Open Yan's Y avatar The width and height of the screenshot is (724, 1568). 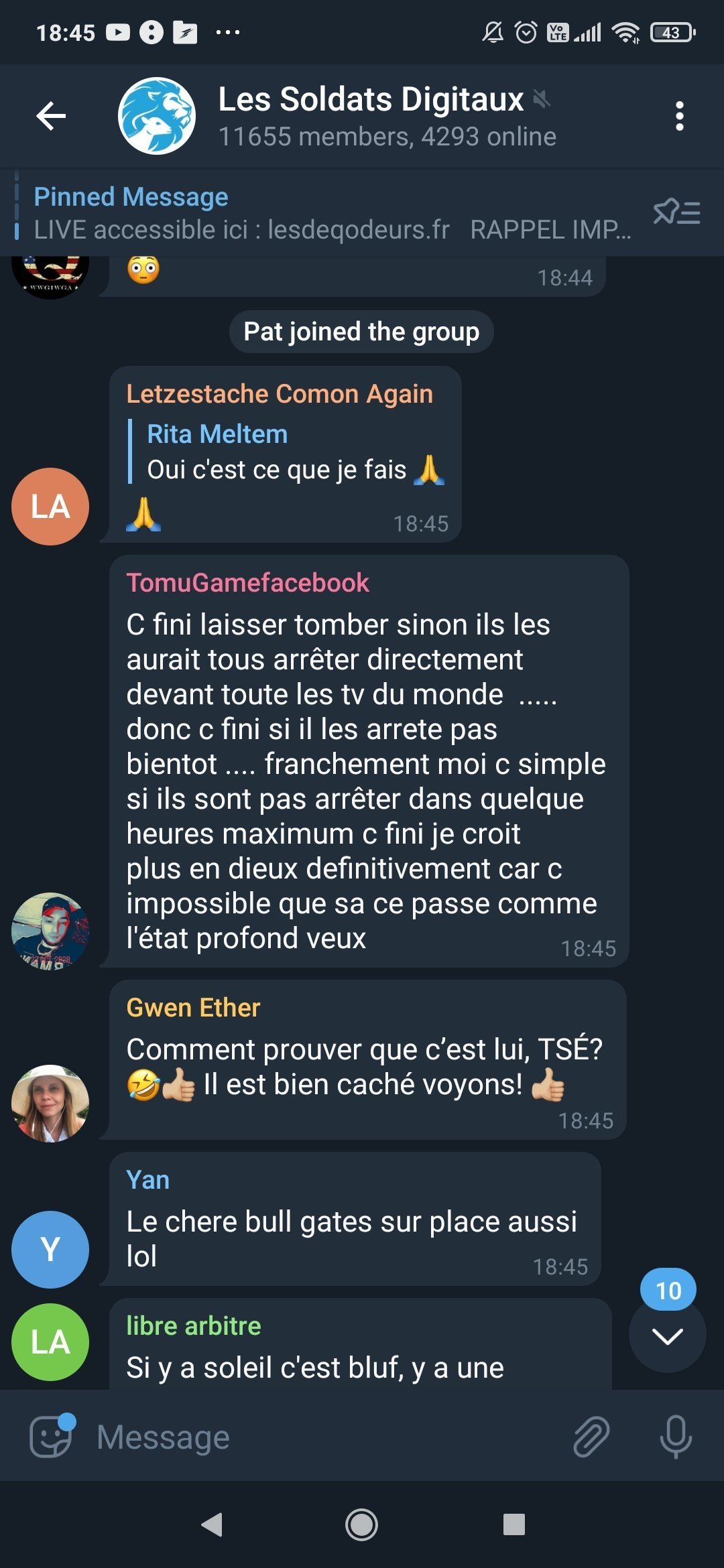coord(50,1250)
